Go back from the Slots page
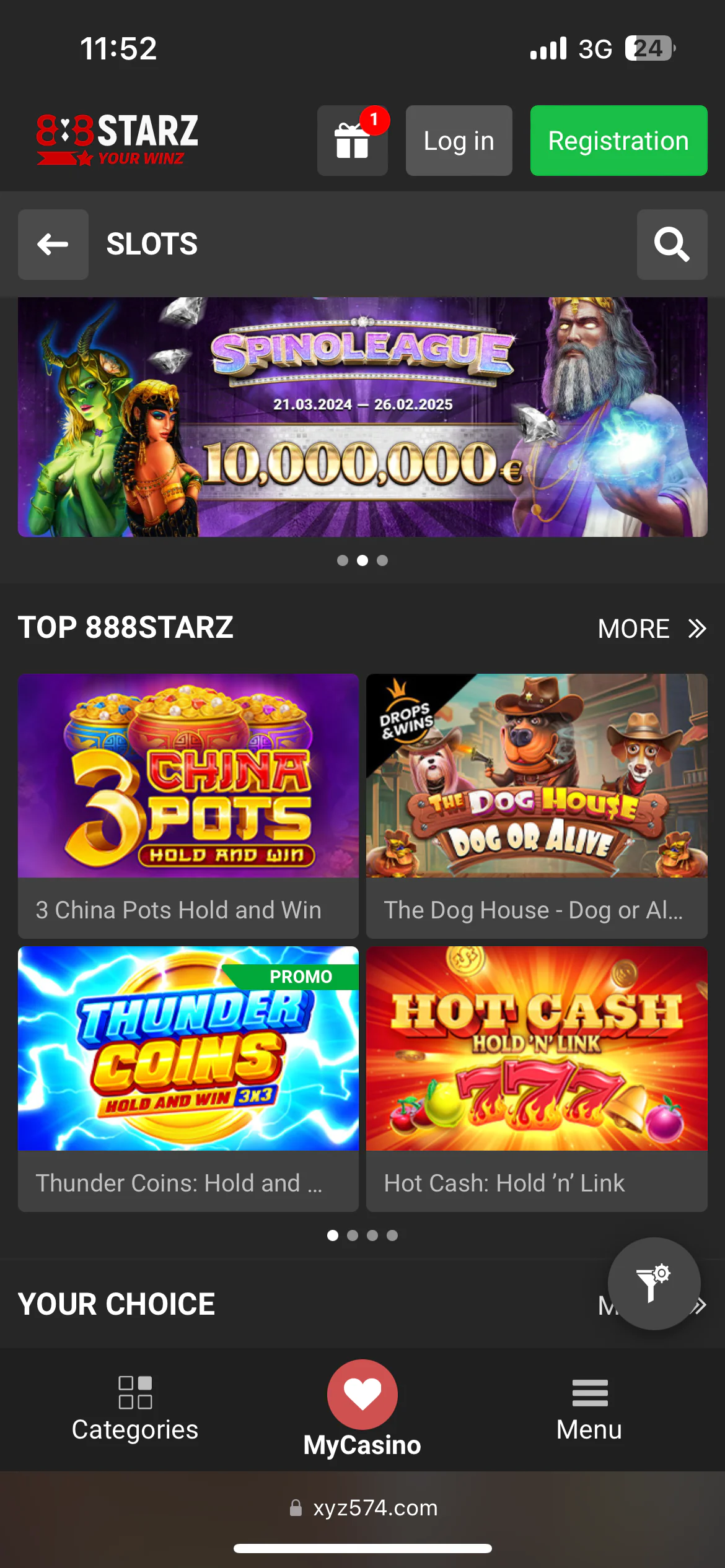Viewport: 725px width, 1568px height. 53,245
